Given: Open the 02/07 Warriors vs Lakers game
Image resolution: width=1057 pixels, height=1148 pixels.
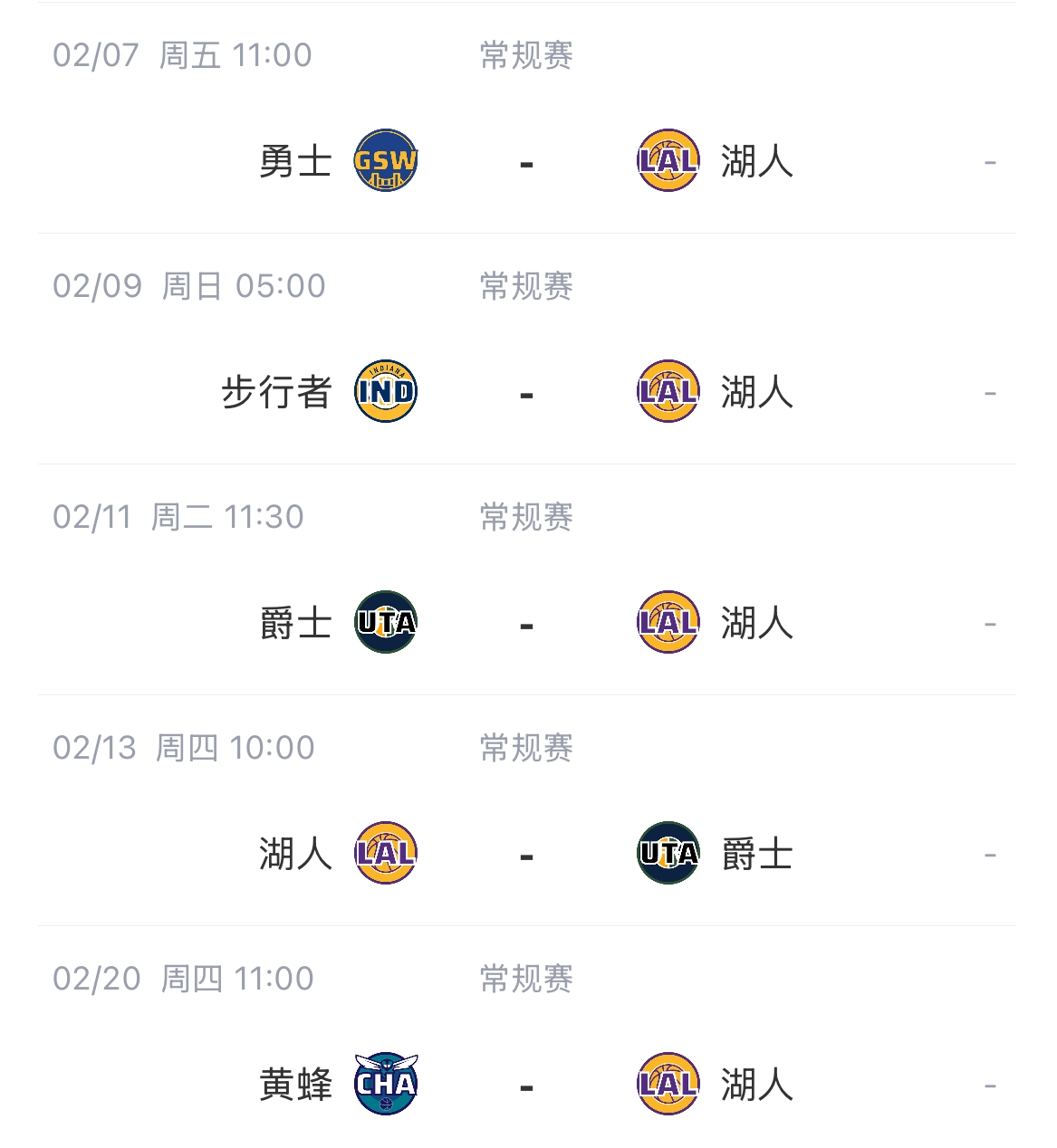Looking at the screenshot, I should (x=526, y=161).
